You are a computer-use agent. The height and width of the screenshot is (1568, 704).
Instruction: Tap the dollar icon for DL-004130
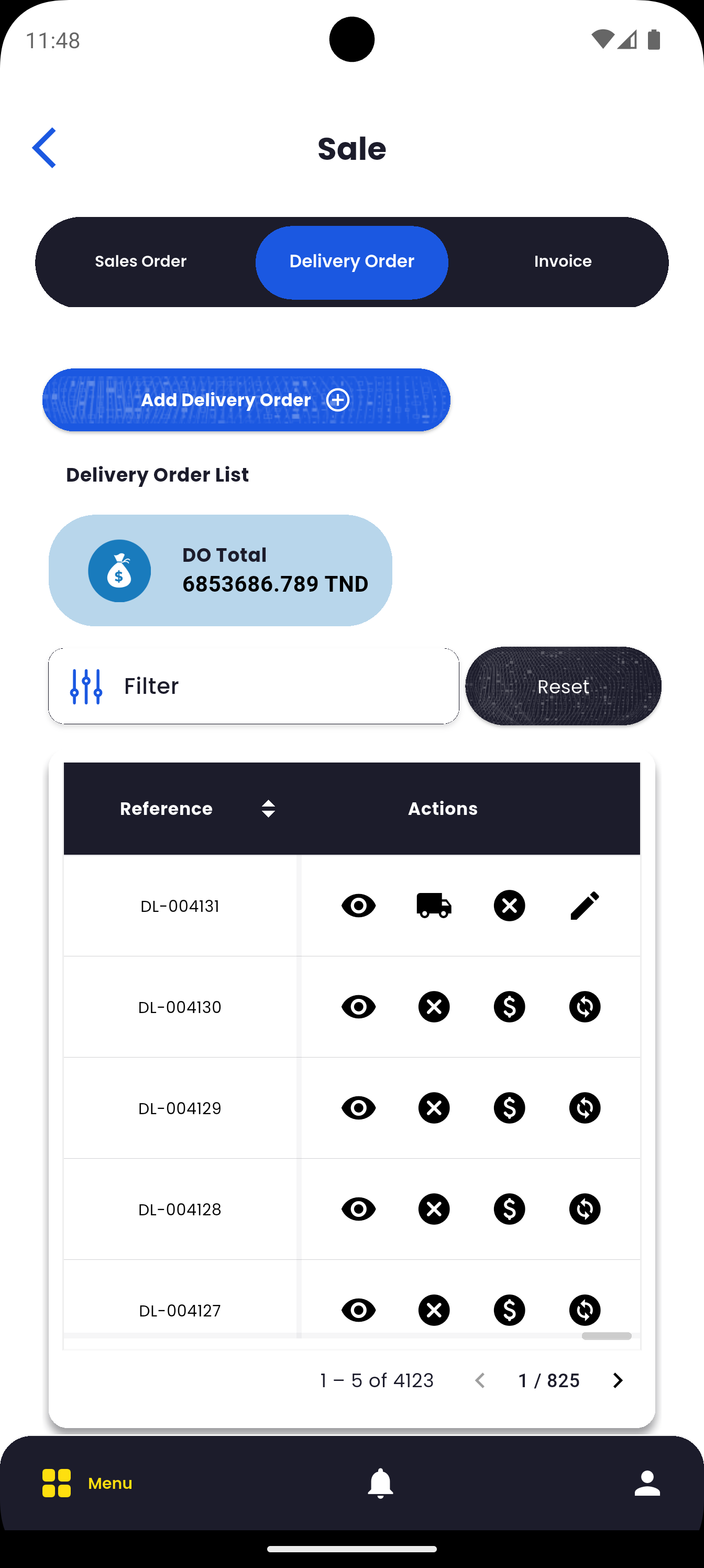(509, 1007)
